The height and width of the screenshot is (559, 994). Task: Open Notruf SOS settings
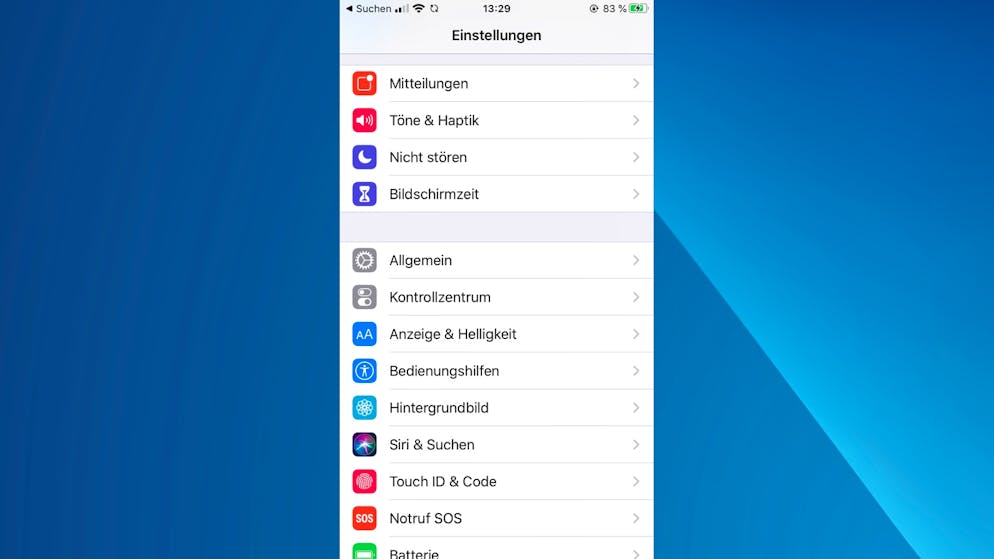click(496, 518)
